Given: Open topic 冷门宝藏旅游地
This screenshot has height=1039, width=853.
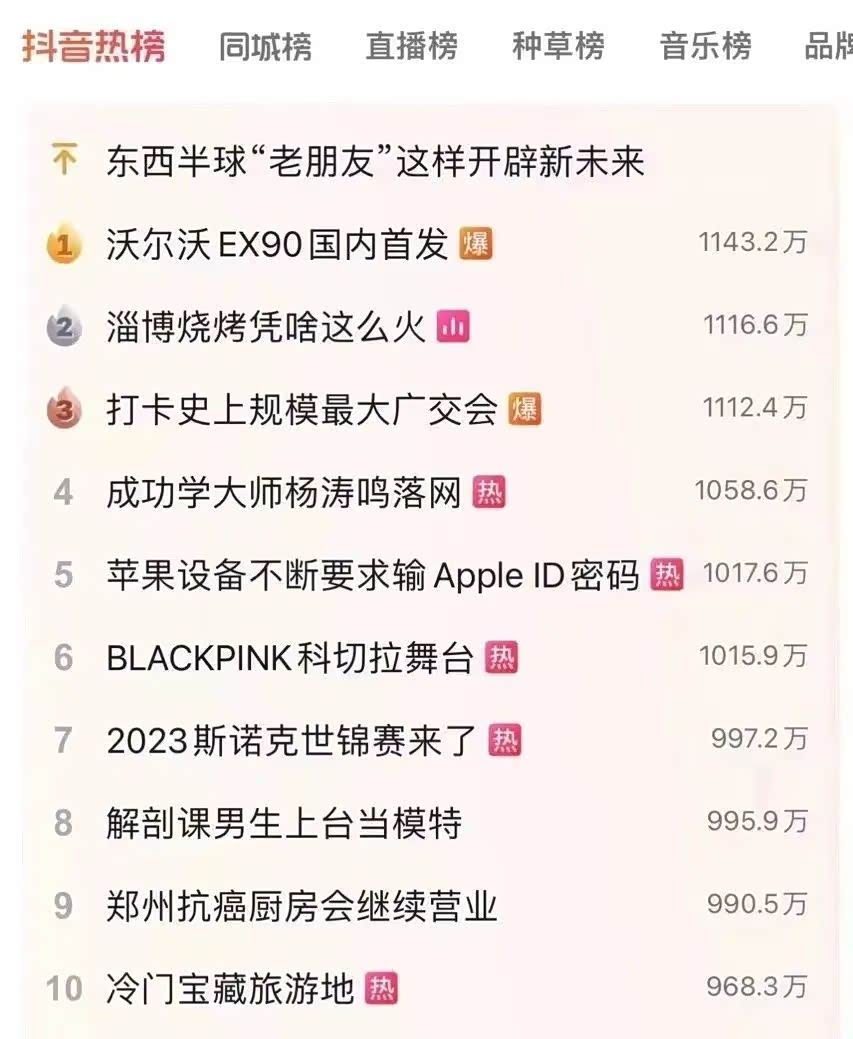Looking at the screenshot, I should coord(230,990).
